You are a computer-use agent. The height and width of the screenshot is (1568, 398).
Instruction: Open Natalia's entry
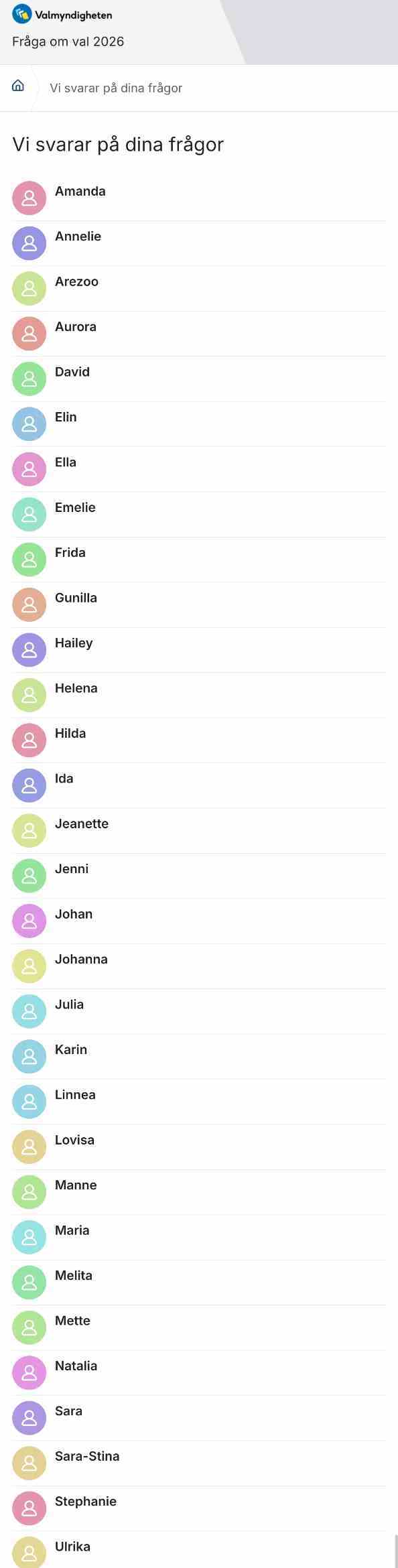tap(199, 1373)
